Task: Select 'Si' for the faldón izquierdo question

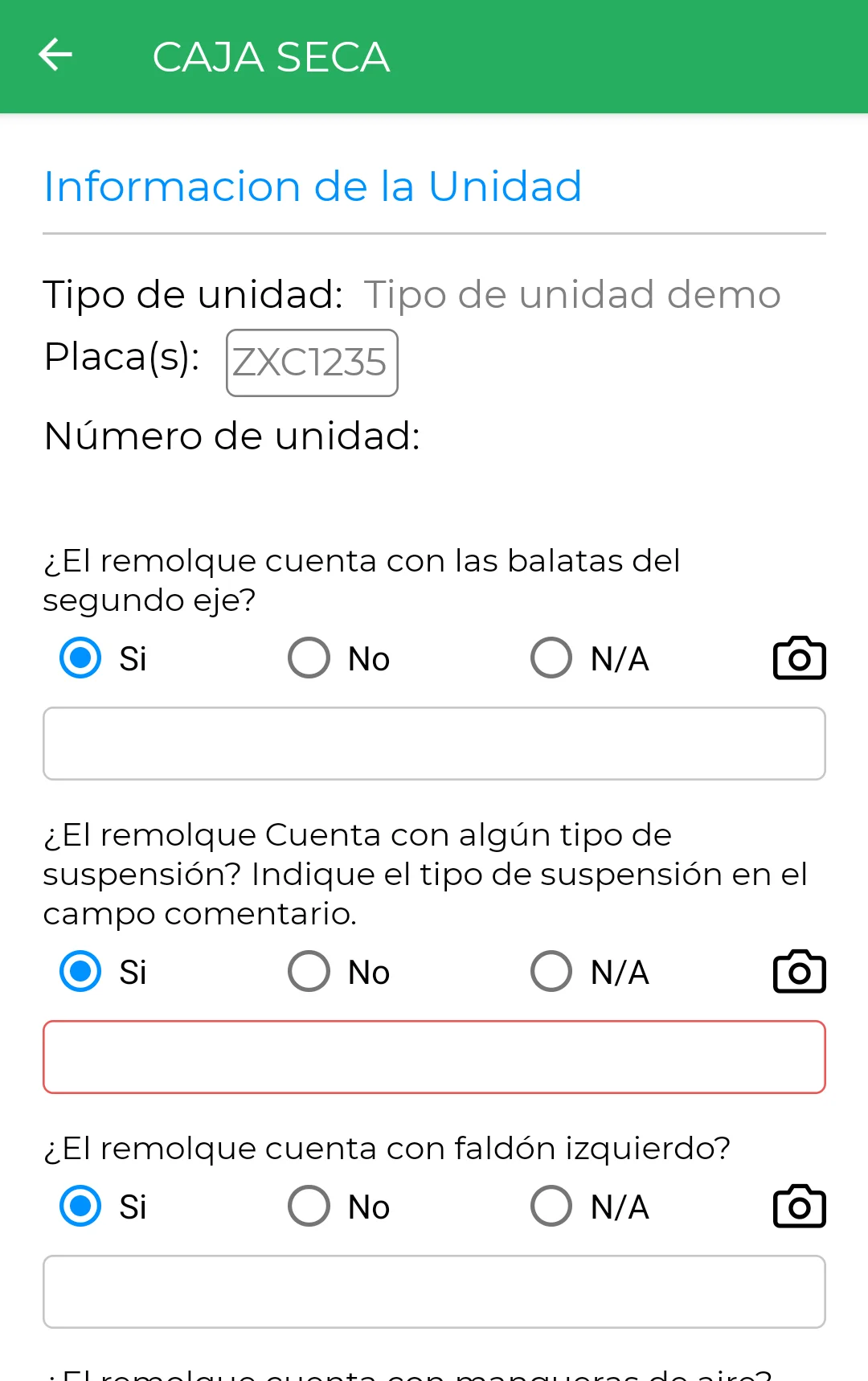Action: (x=79, y=1206)
